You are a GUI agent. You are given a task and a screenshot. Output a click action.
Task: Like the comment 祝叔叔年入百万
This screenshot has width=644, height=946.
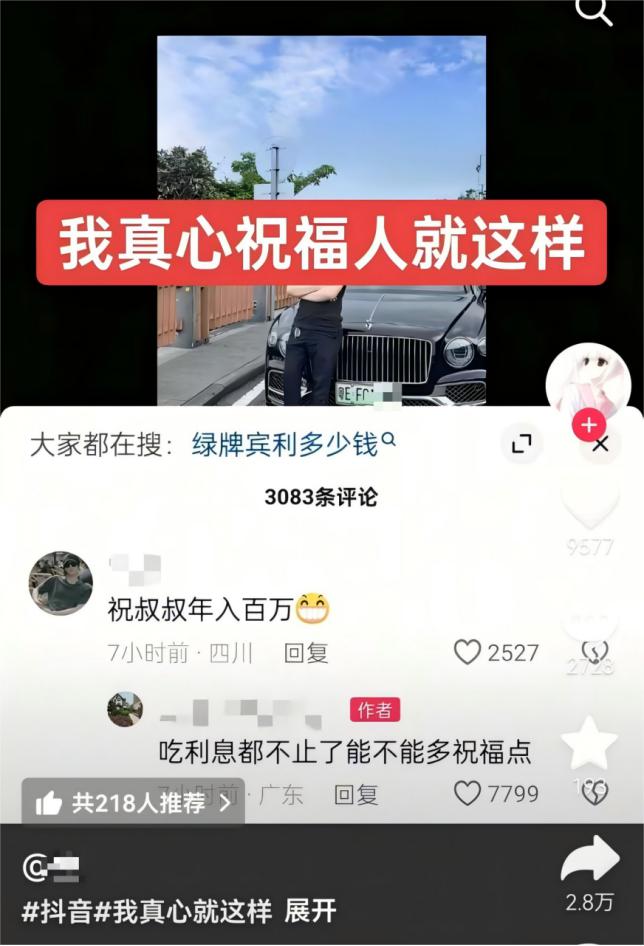click(468, 653)
